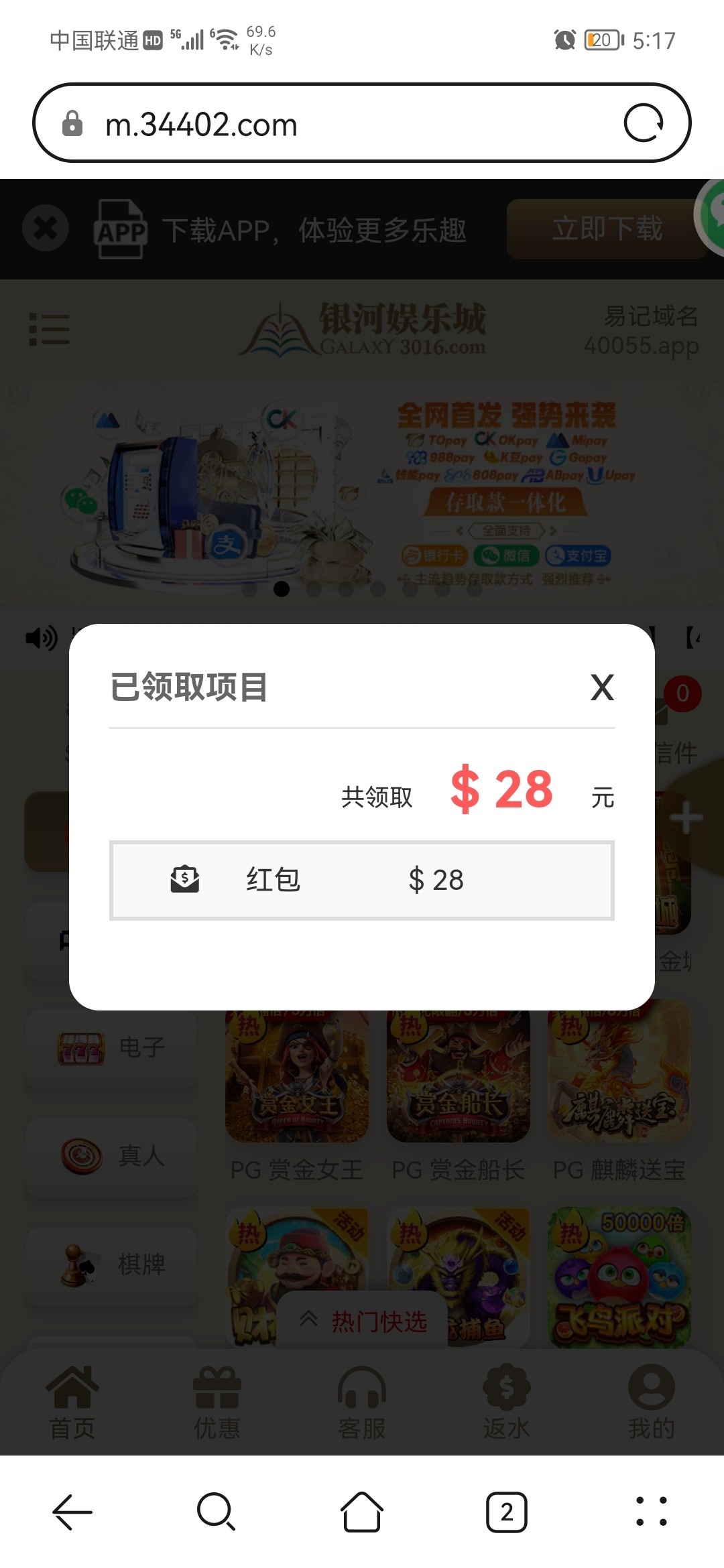
Task: Reload the page from the address bar
Action: (x=644, y=123)
